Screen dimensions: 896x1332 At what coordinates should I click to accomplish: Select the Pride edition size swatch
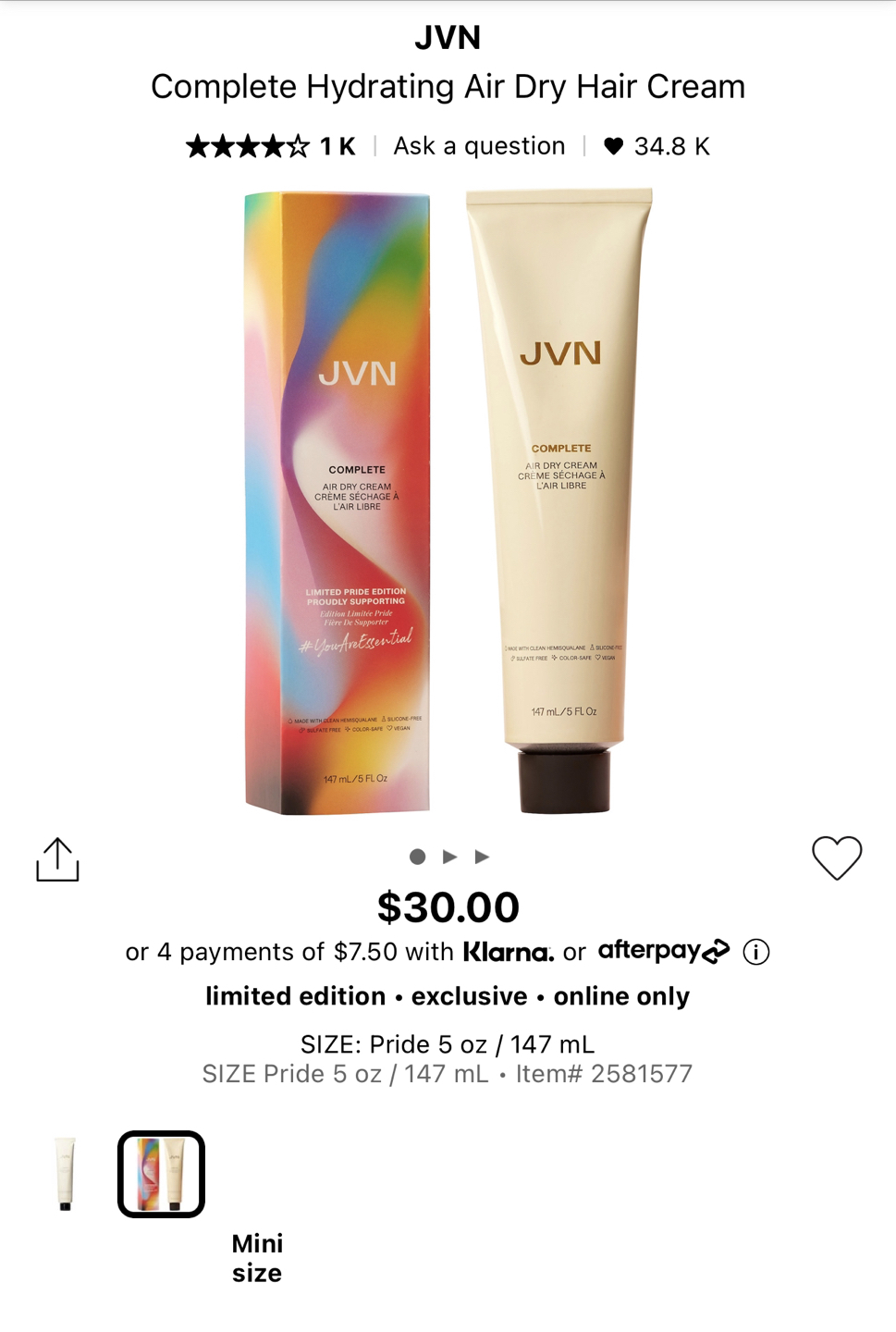click(161, 1174)
